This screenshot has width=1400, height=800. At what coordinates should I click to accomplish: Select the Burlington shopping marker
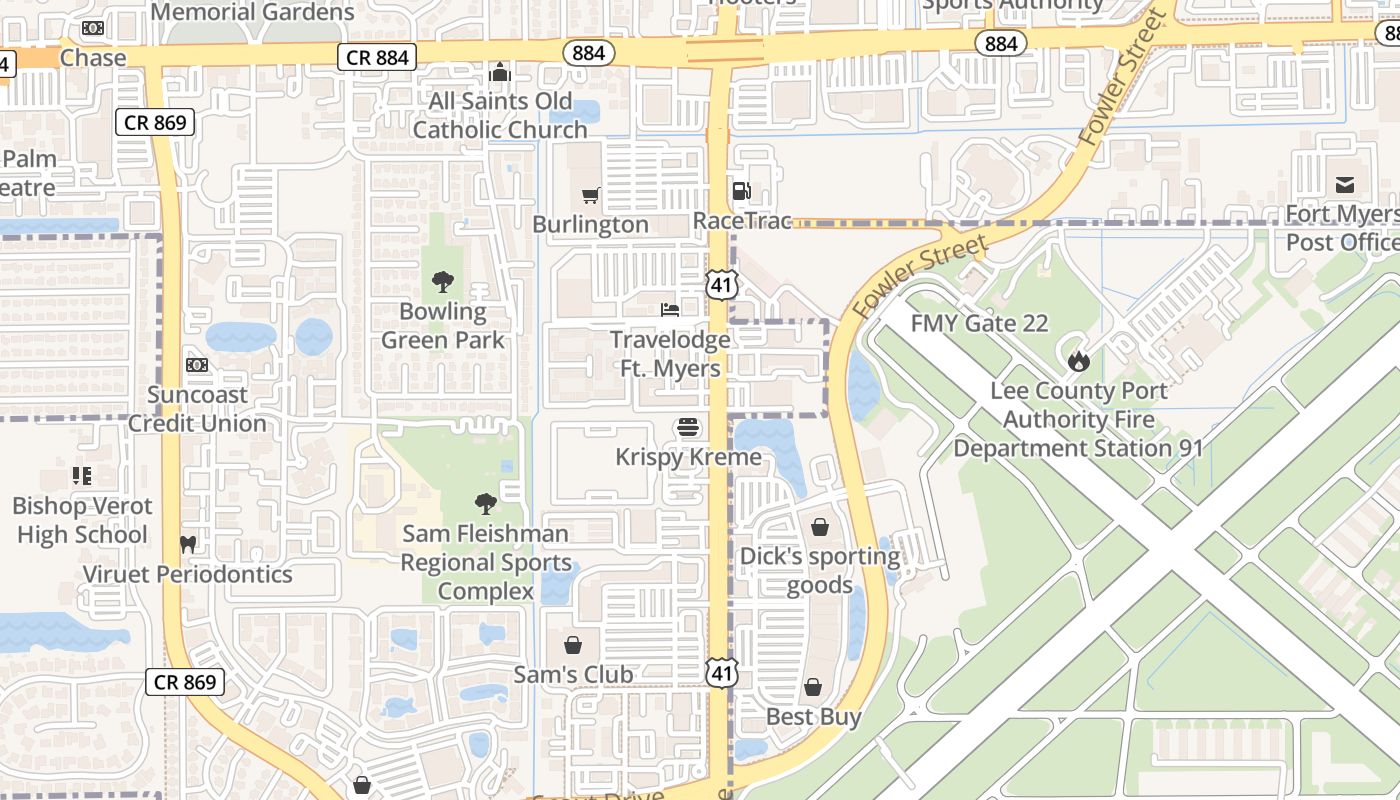(x=590, y=195)
